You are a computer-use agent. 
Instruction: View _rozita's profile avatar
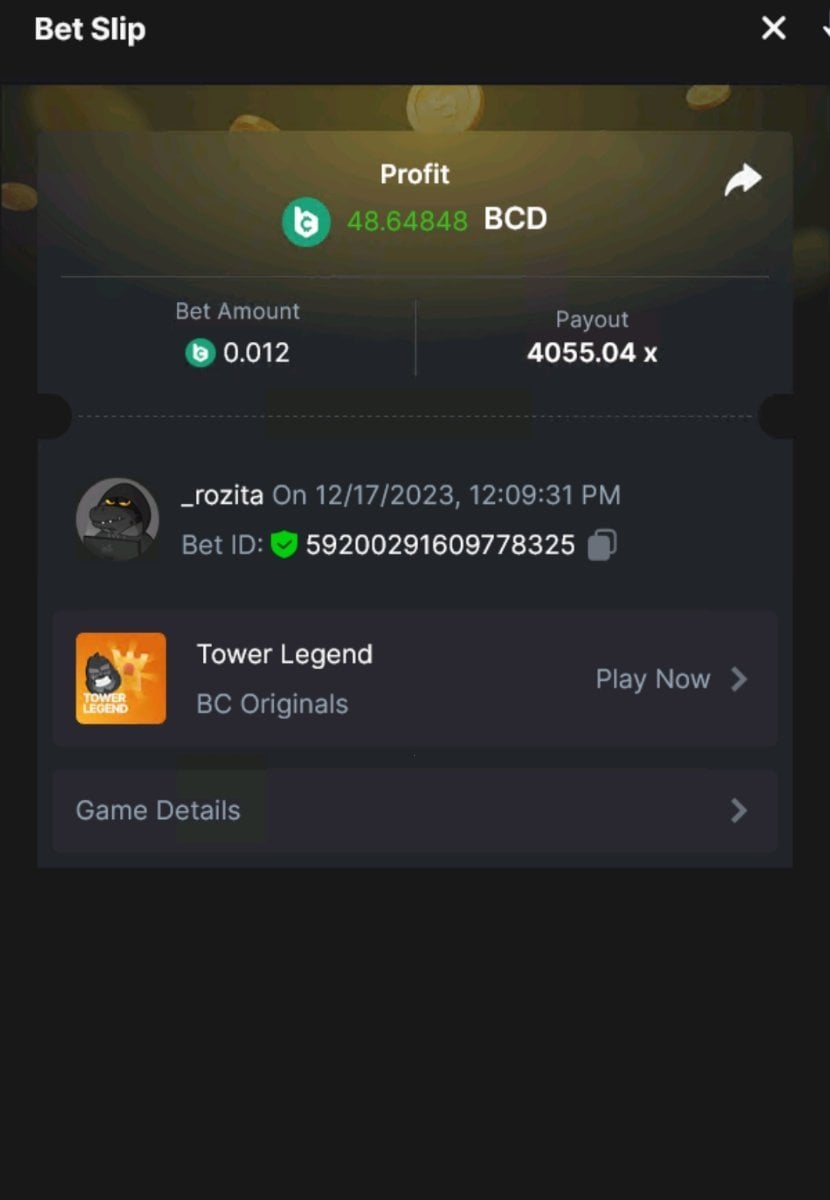(117, 519)
